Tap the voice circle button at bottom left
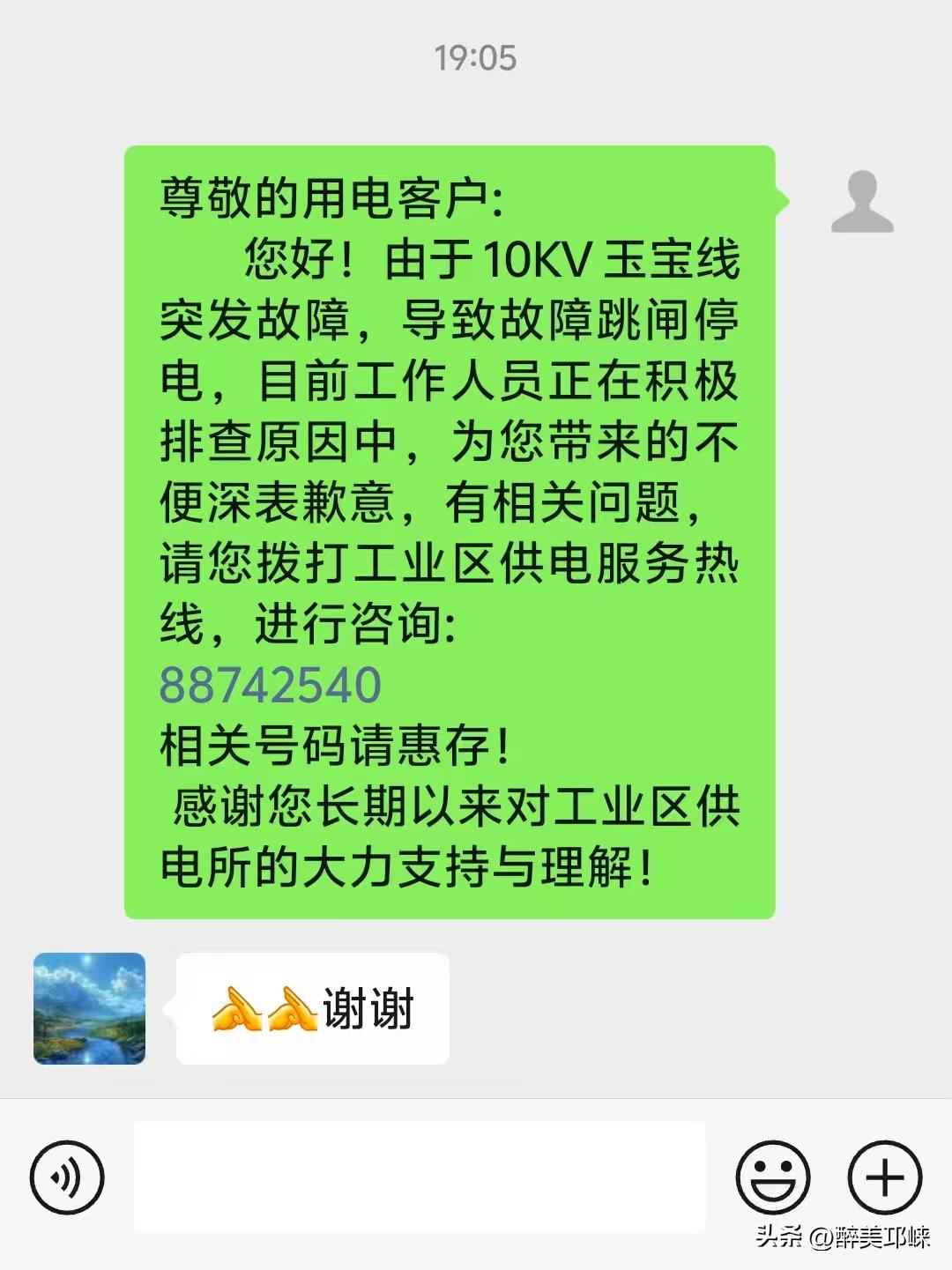The height and width of the screenshot is (1270, 952). [x=69, y=1176]
